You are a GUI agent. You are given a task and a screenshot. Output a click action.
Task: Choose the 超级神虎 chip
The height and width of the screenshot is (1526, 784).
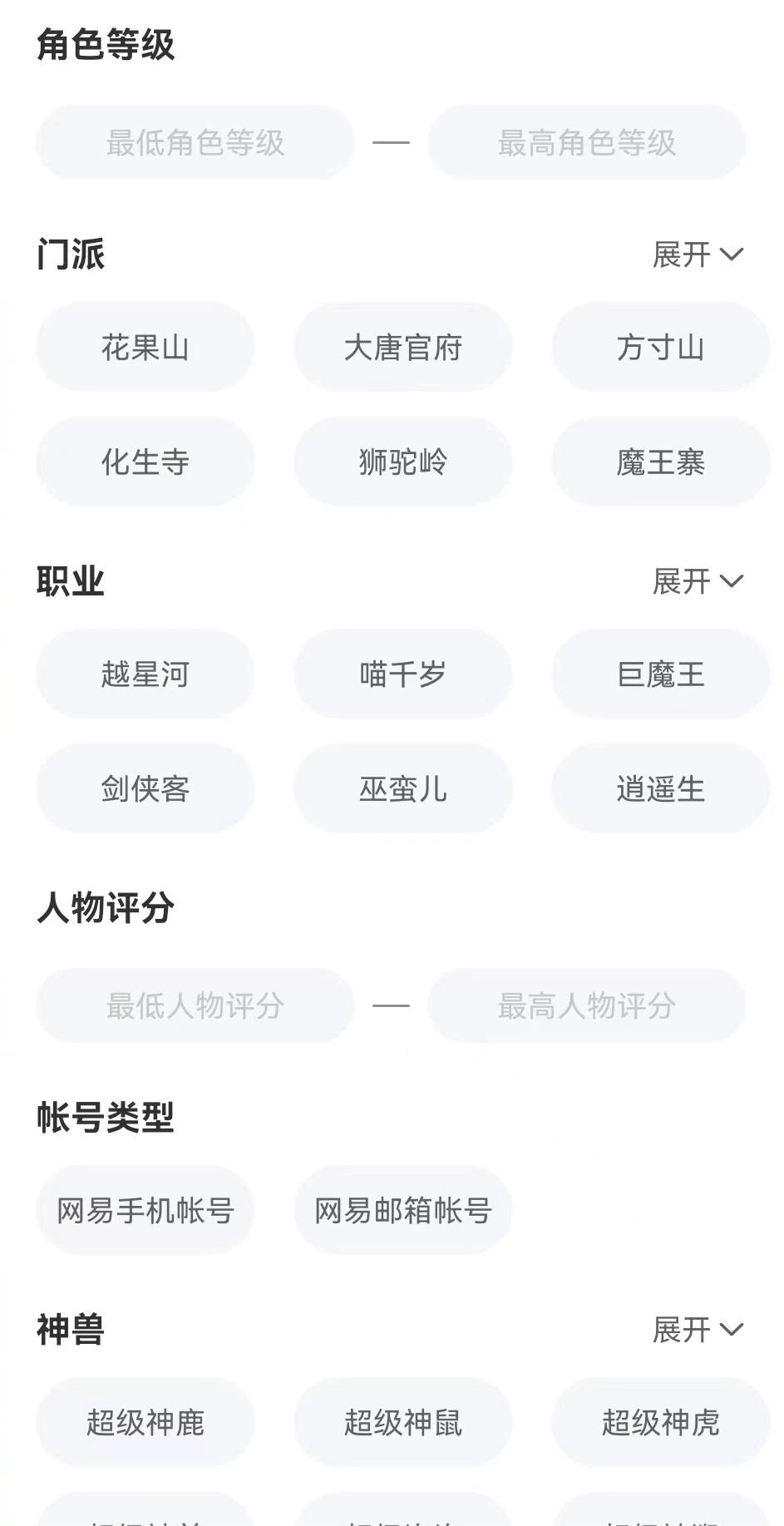coord(660,1423)
